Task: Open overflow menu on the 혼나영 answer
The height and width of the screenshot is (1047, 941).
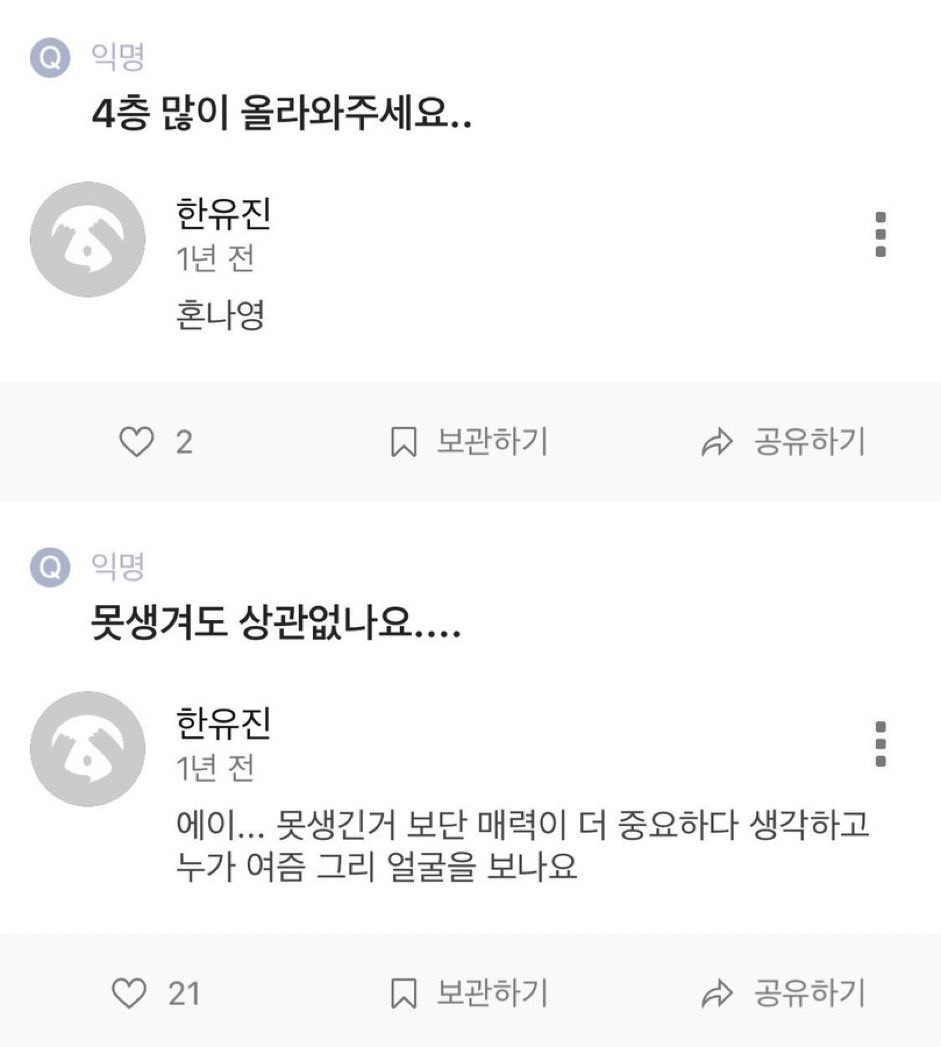Action: coord(880,234)
